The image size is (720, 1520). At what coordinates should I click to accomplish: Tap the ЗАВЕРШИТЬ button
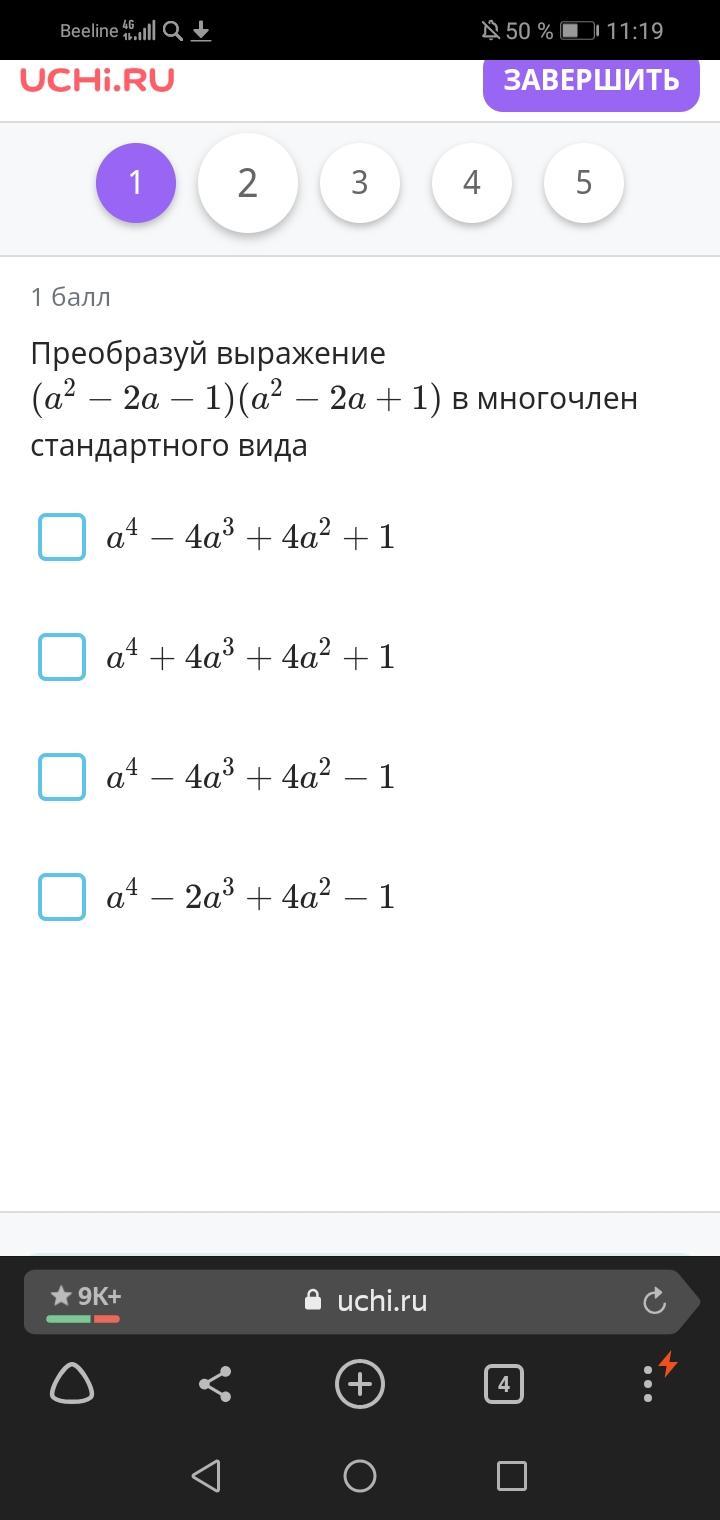(591, 84)
